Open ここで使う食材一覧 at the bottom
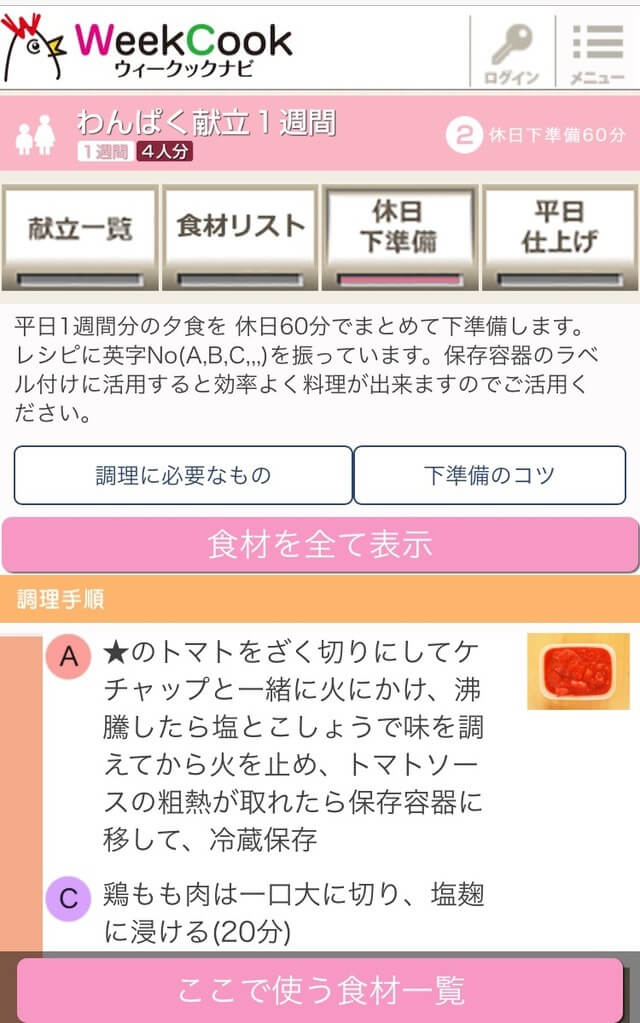 [320, 990]
